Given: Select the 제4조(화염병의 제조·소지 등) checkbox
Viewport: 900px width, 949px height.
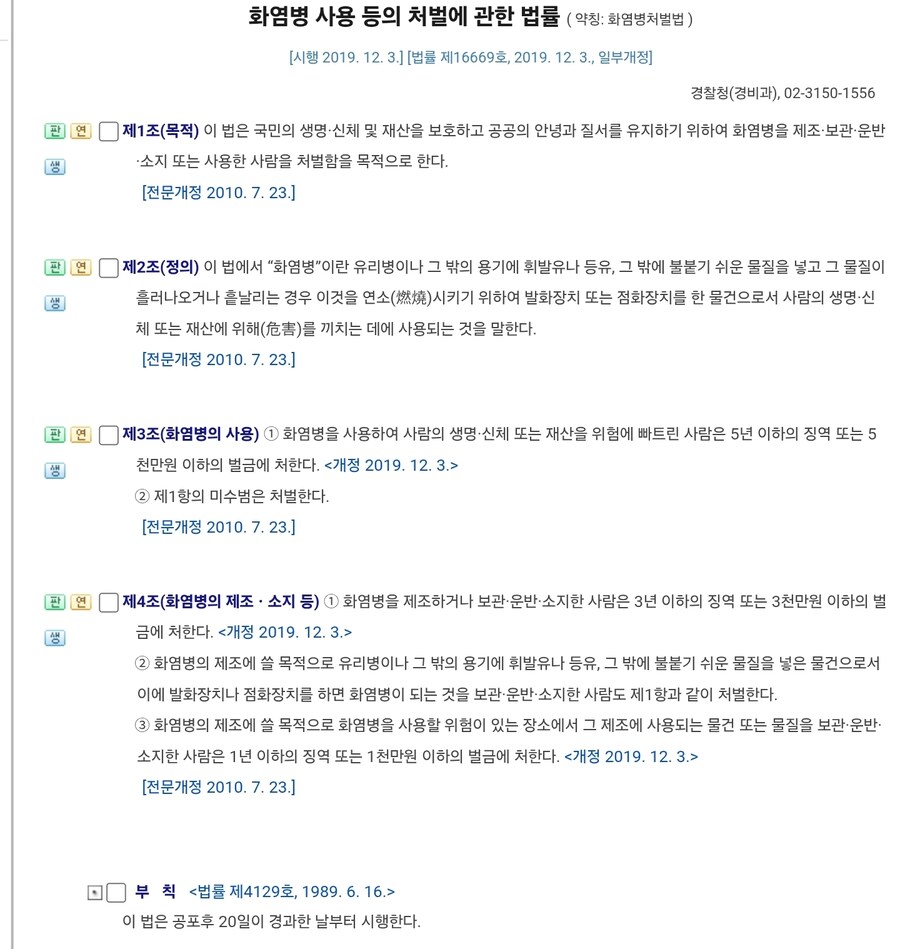Looking at the screenshot, I should click(x=109, y=603).
